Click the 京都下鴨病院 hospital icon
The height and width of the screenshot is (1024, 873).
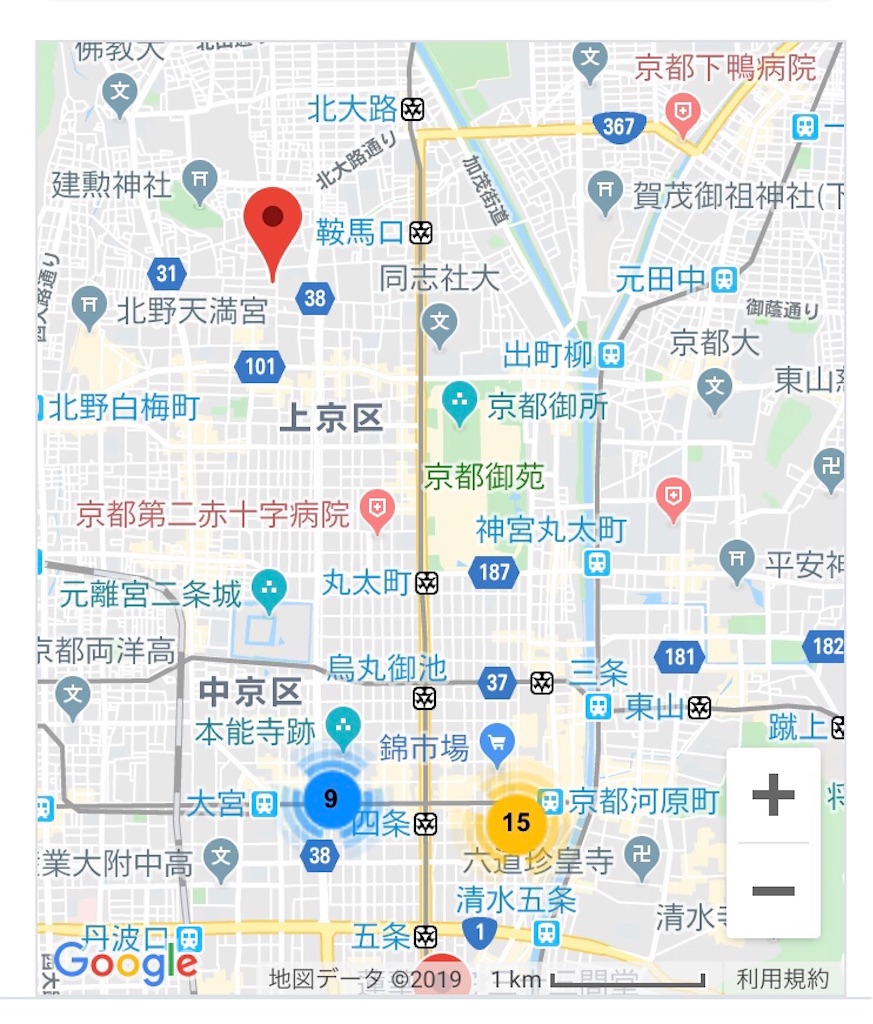683,110
